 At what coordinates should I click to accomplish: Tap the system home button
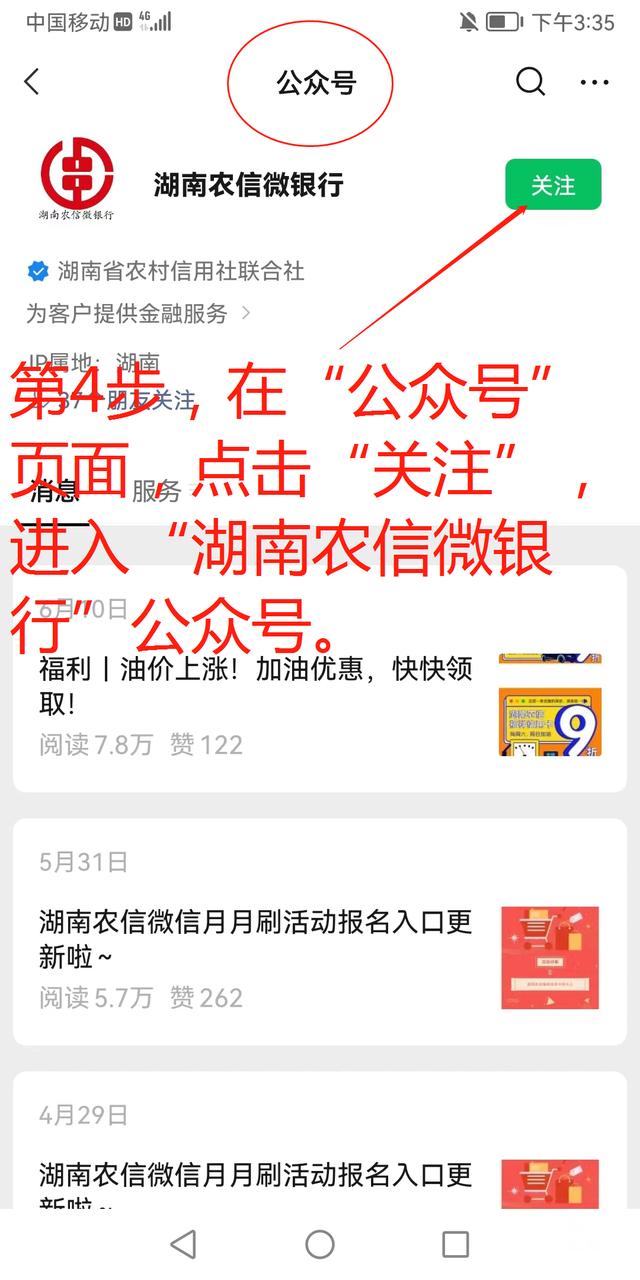click(x=319, y=1244)
